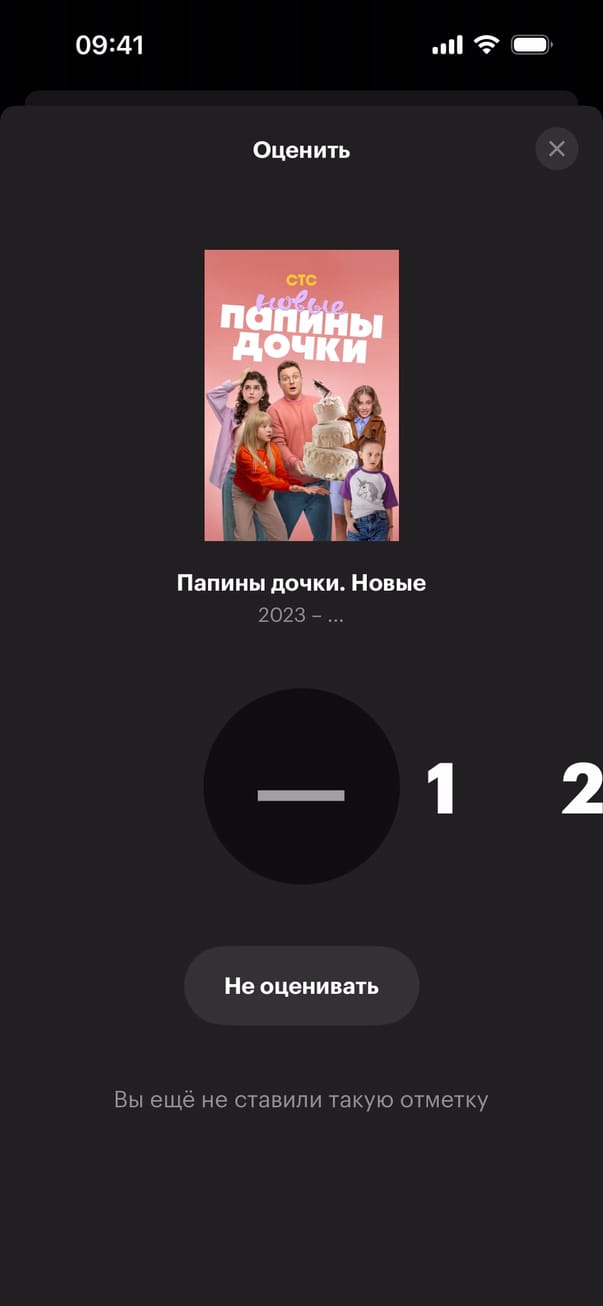Select rating 1 for the series

tap(441, 788)
